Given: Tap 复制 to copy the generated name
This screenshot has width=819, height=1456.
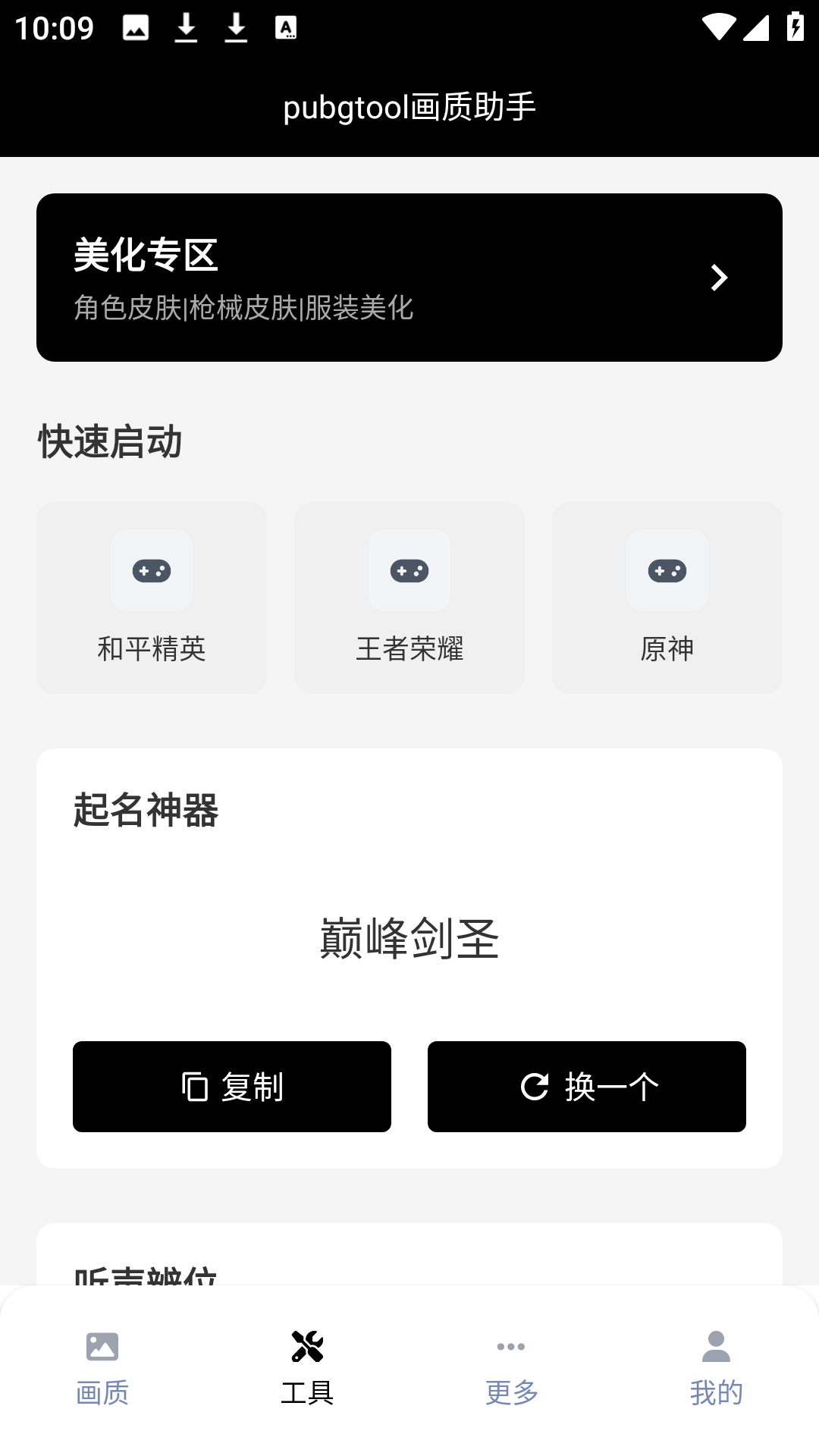Looking at the screenshot, I should point(232,1086).
